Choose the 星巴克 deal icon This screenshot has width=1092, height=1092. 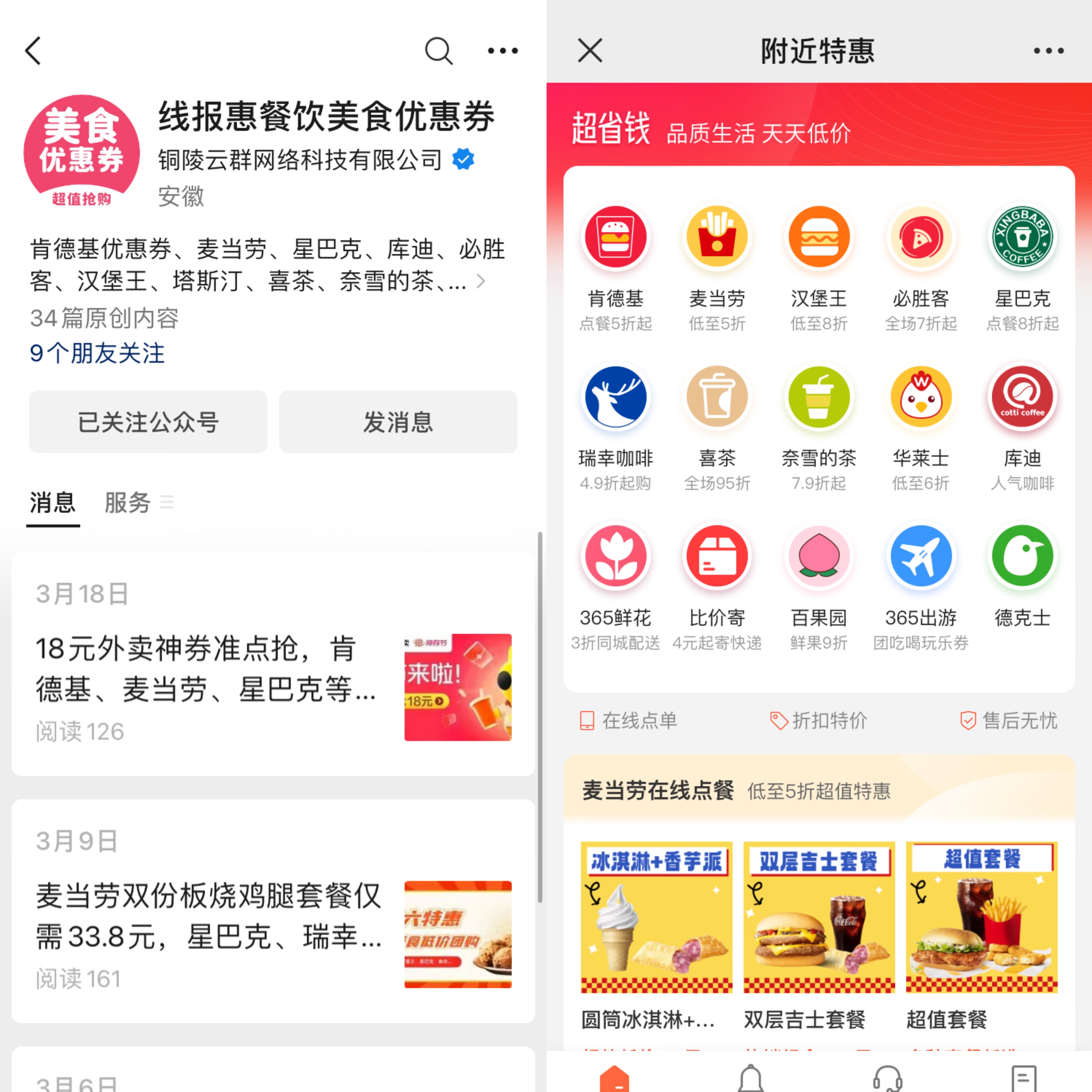(x=1022, y=237)
